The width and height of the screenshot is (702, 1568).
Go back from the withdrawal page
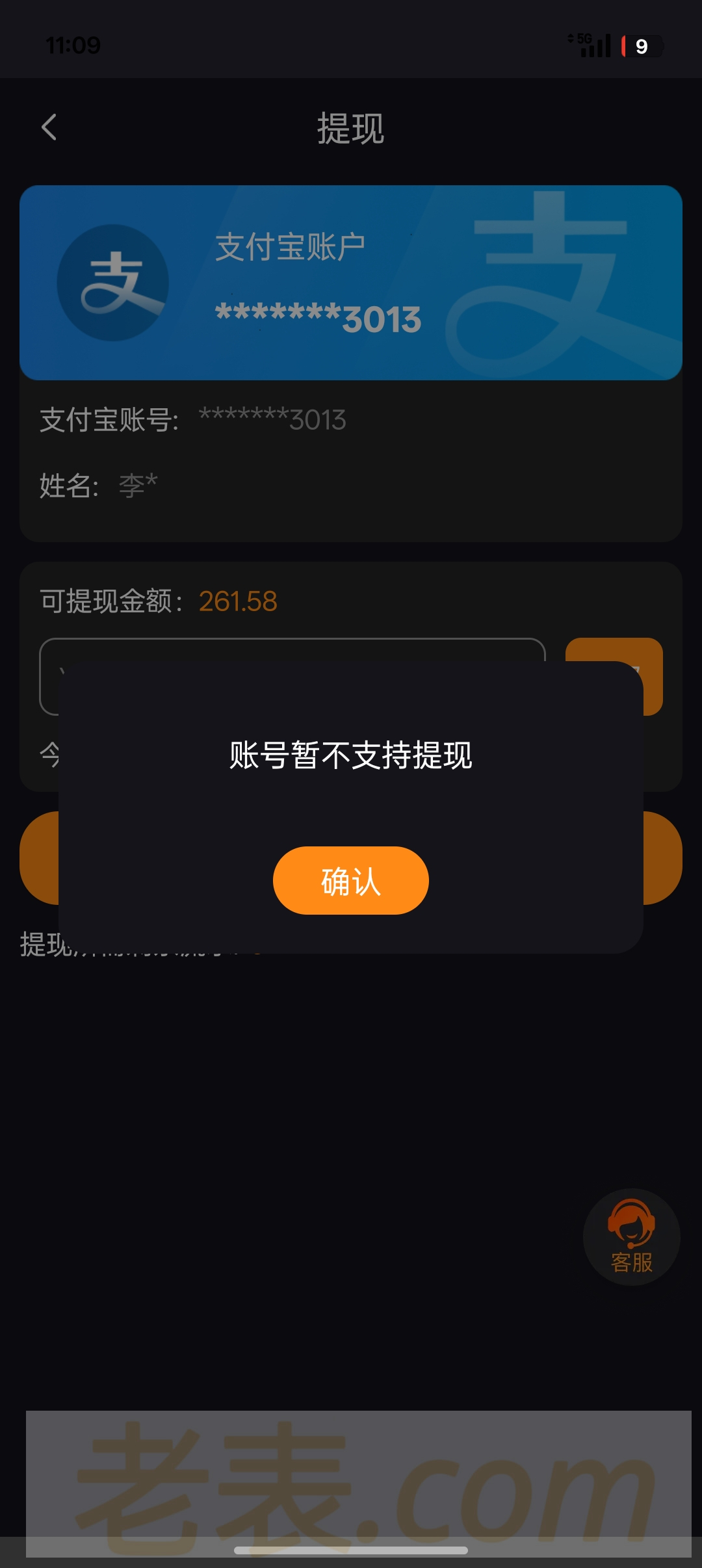[49, 127]
